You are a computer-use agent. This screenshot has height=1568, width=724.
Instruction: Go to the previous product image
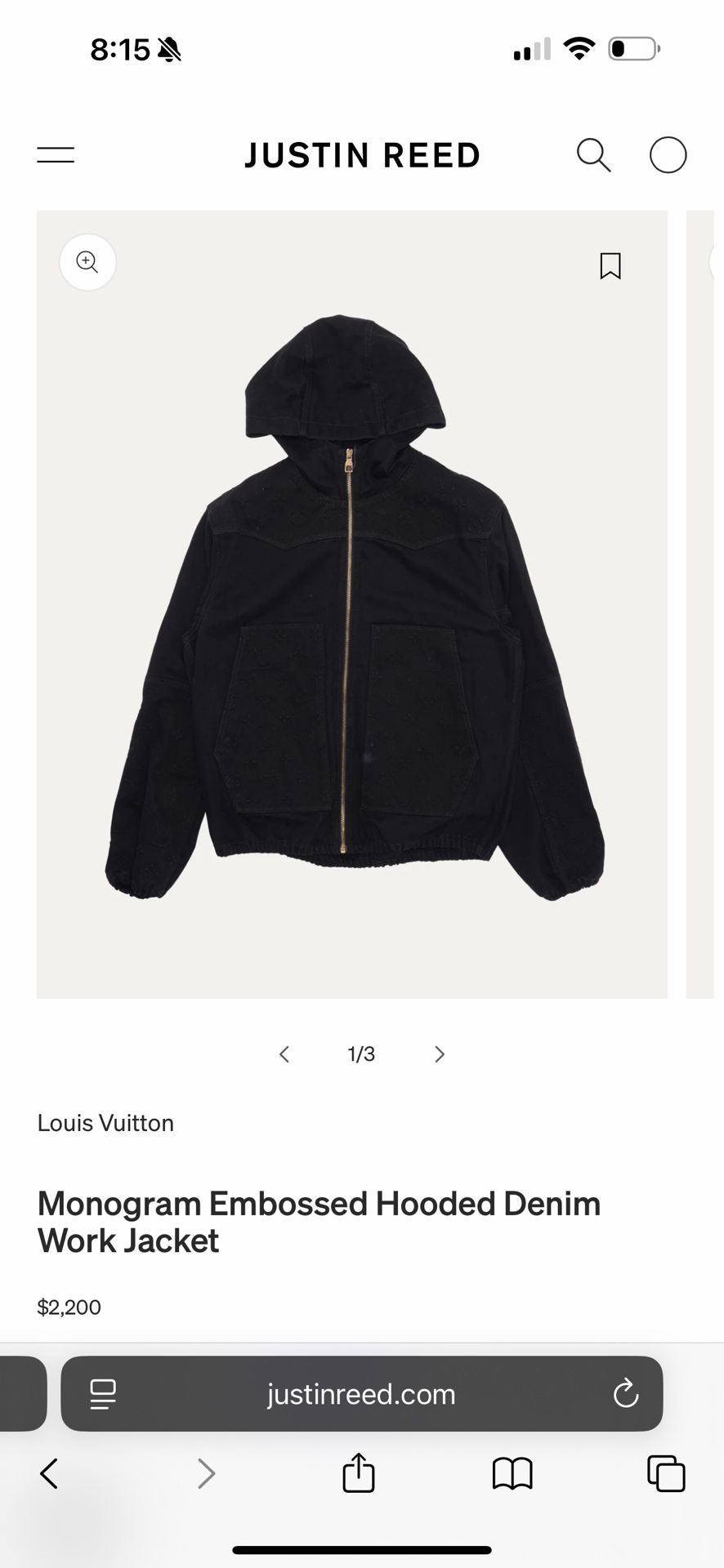pyautogui.click(x=284, y=1054)
